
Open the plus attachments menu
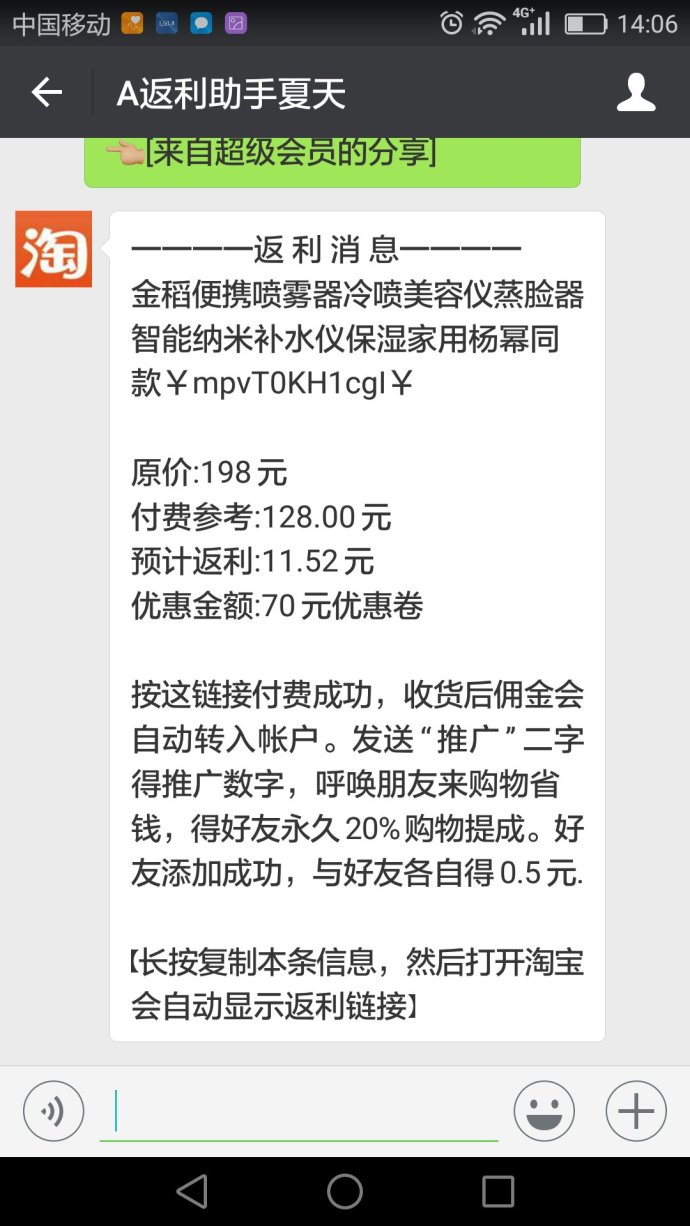click(636, 1111)
